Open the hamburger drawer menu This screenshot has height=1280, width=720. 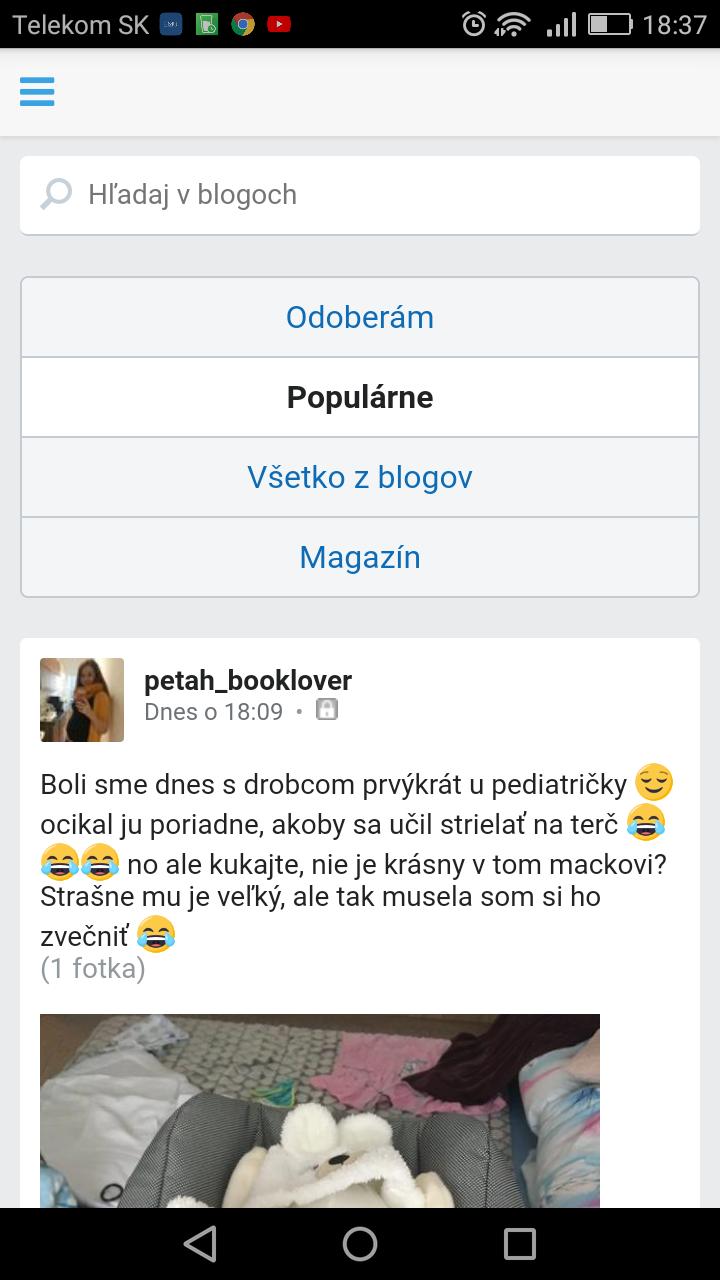tap(37, 91)
